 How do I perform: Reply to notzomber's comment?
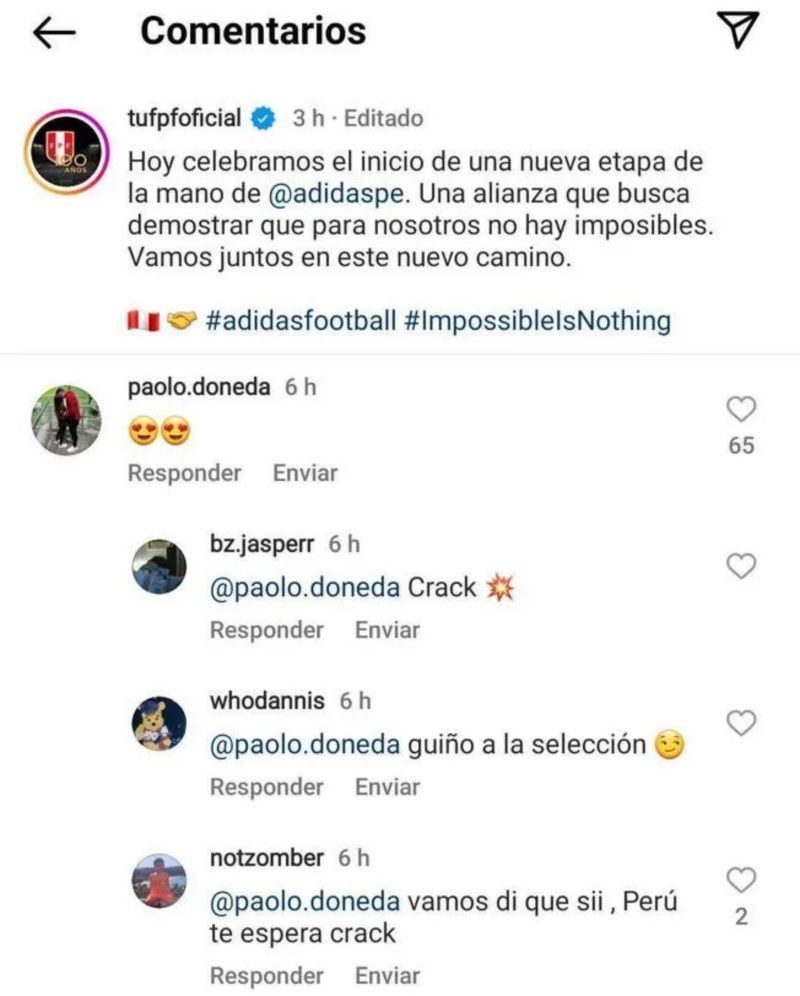click(x=267, y=975)
